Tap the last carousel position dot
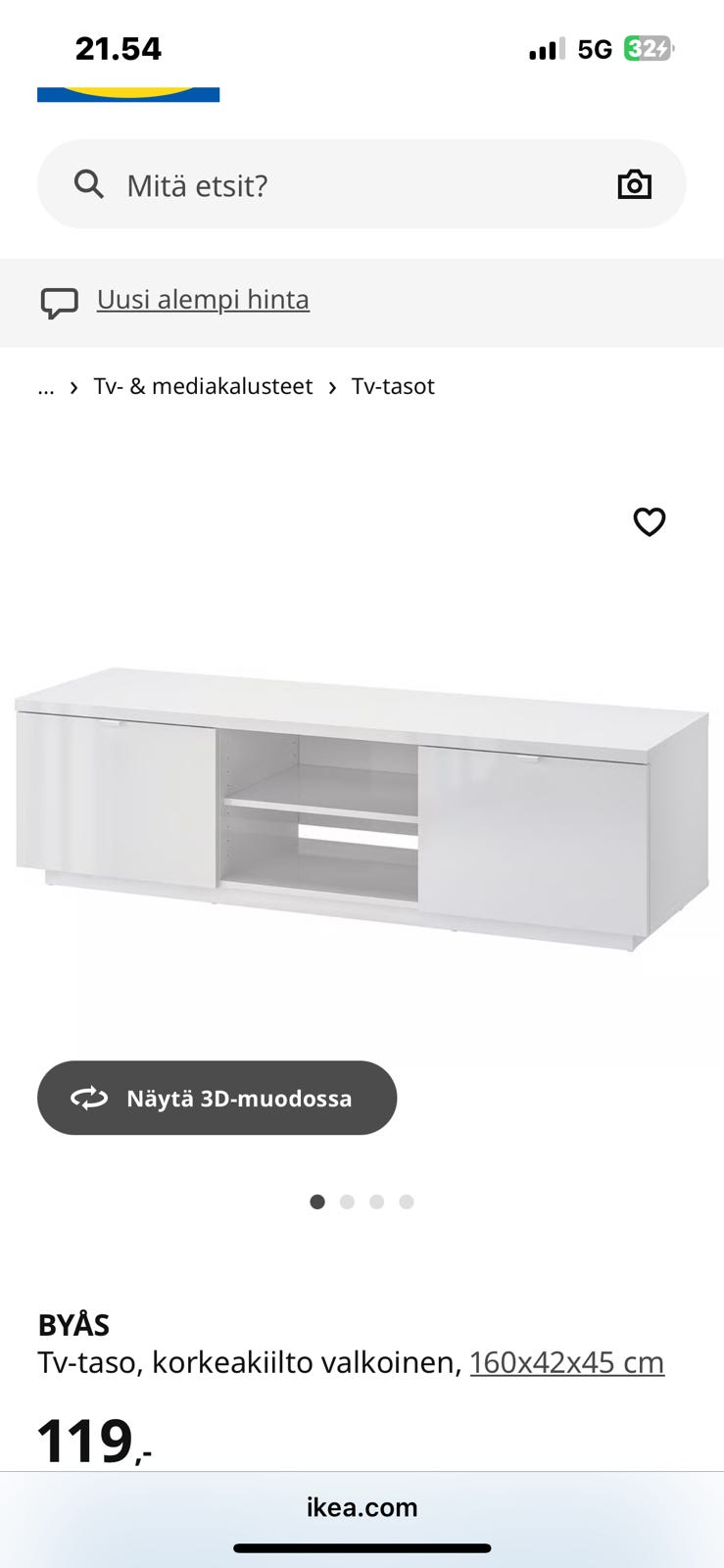The width and height of the screenshot is (724, 1568). 407,1201
